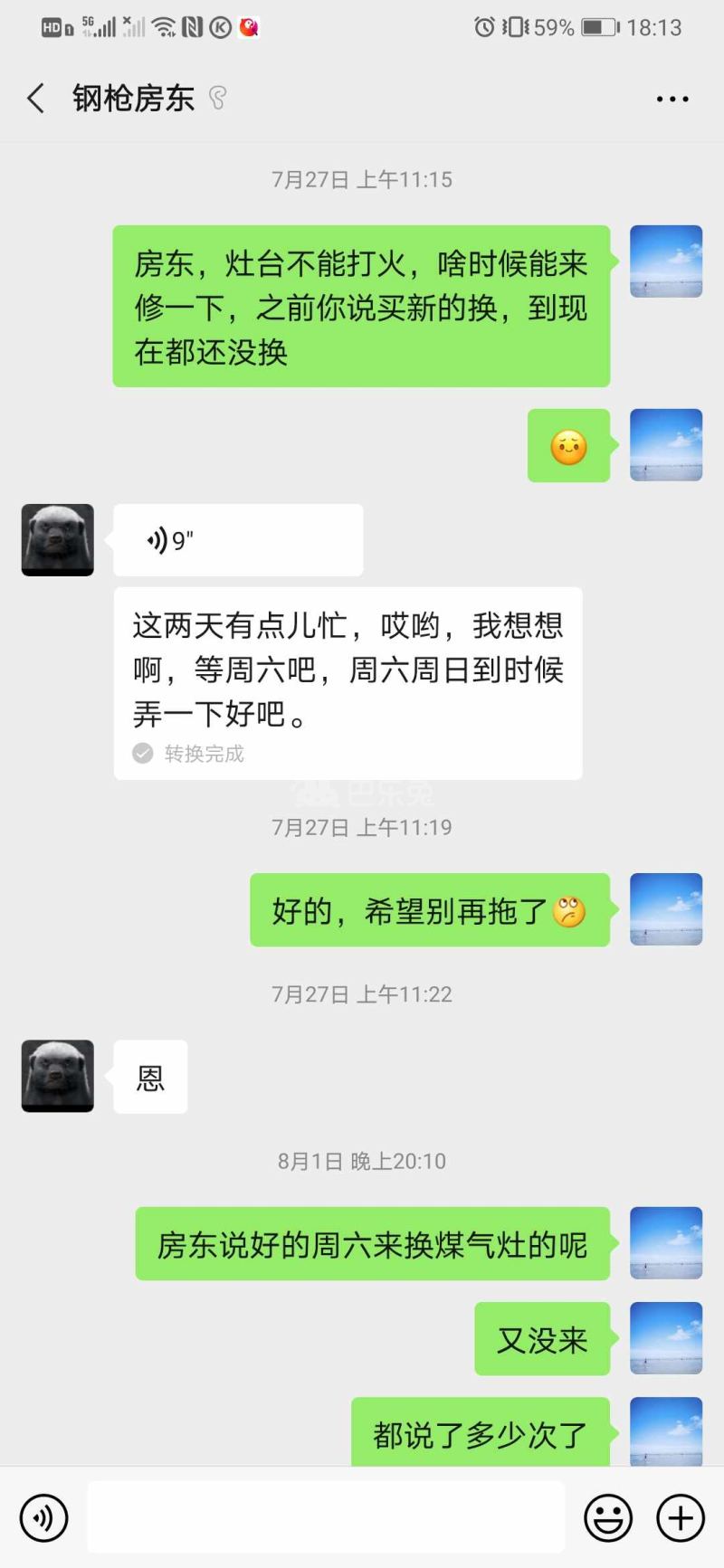Go back from the 钢枪房东 chat
724x1568 pixels.
(36, 99)
